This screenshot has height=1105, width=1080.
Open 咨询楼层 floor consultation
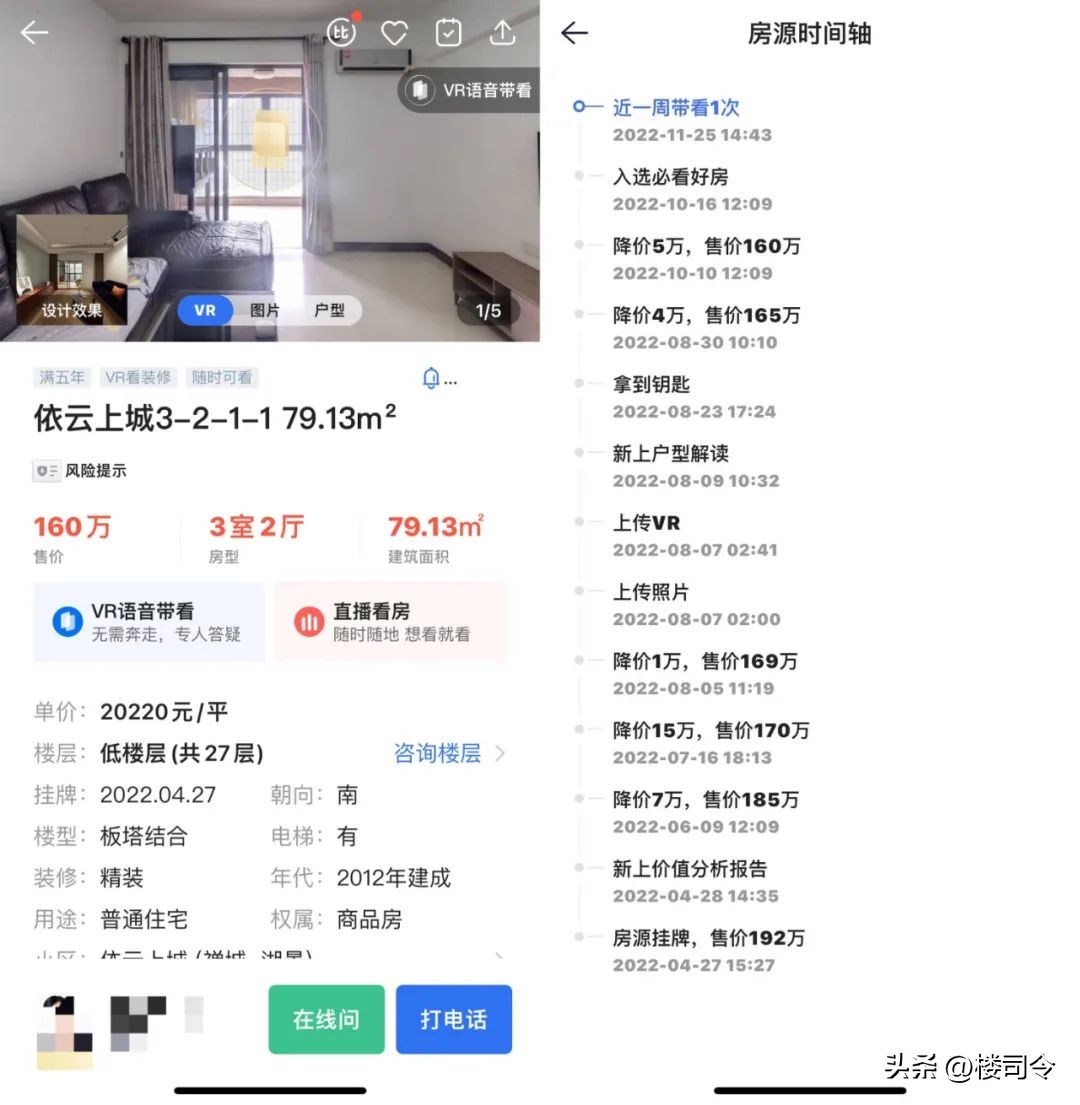[x=437, y=753]
